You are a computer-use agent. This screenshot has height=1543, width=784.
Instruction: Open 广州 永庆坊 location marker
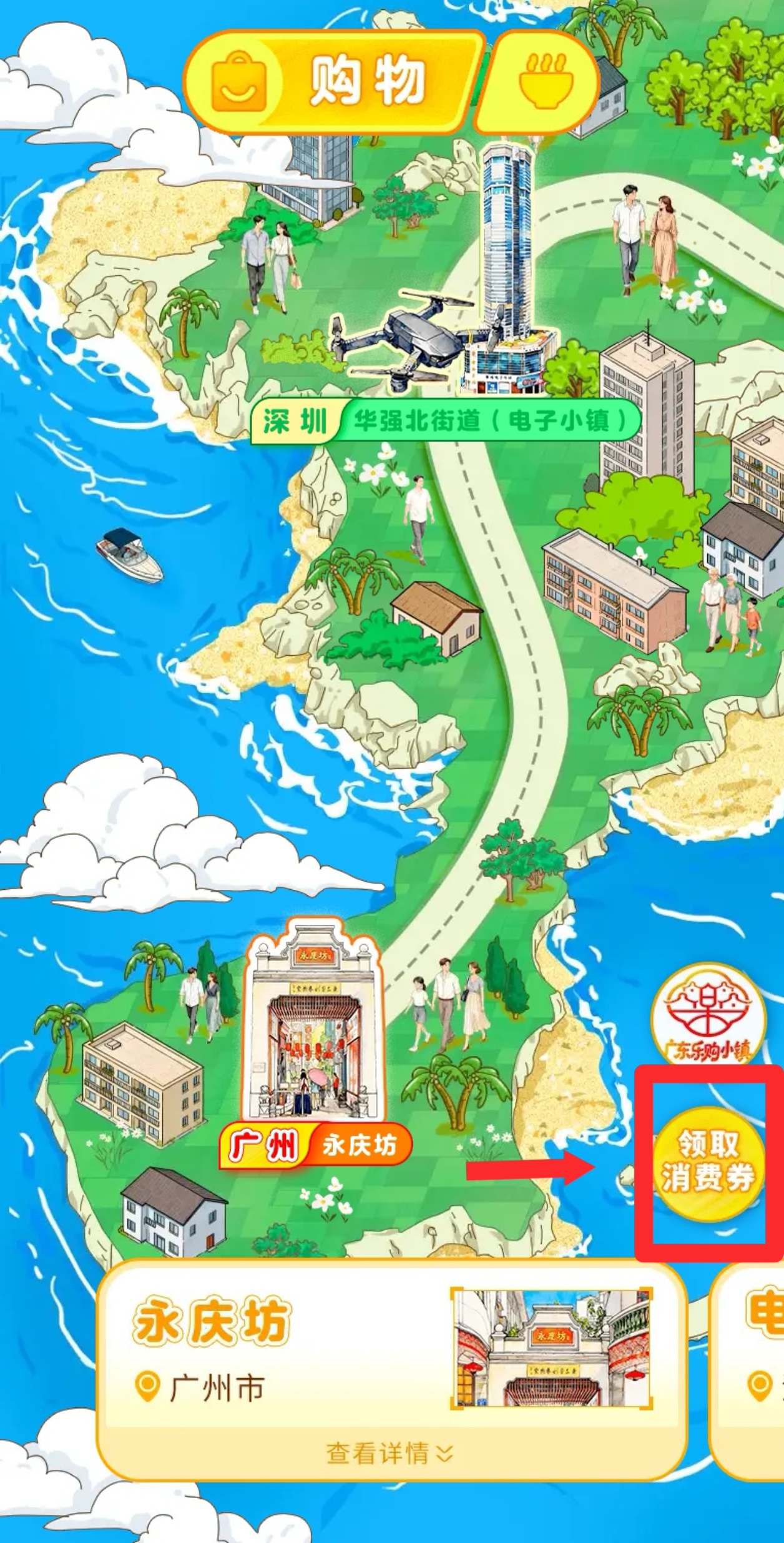pyautogui.click(x=315, y=1145)
